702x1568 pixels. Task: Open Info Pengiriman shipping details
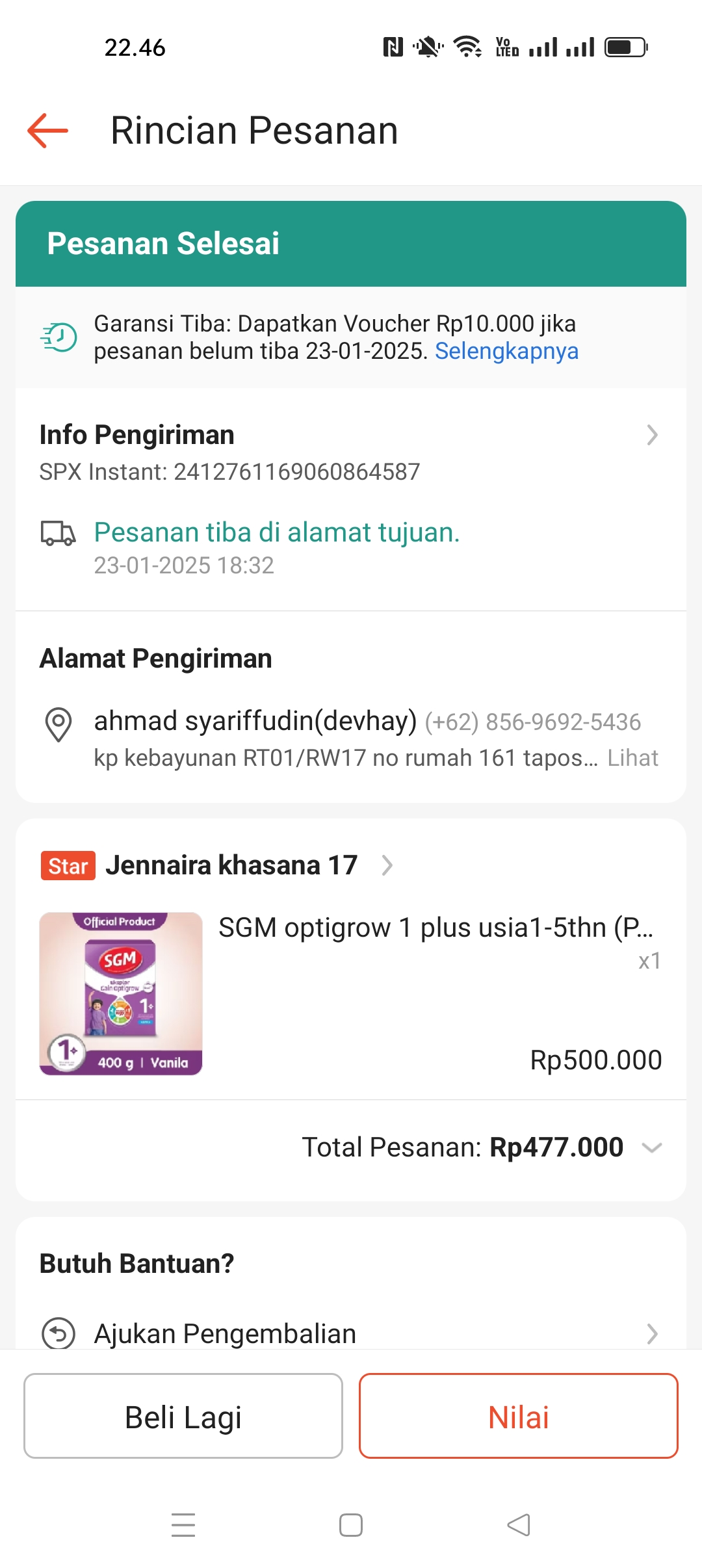(652, 435)
